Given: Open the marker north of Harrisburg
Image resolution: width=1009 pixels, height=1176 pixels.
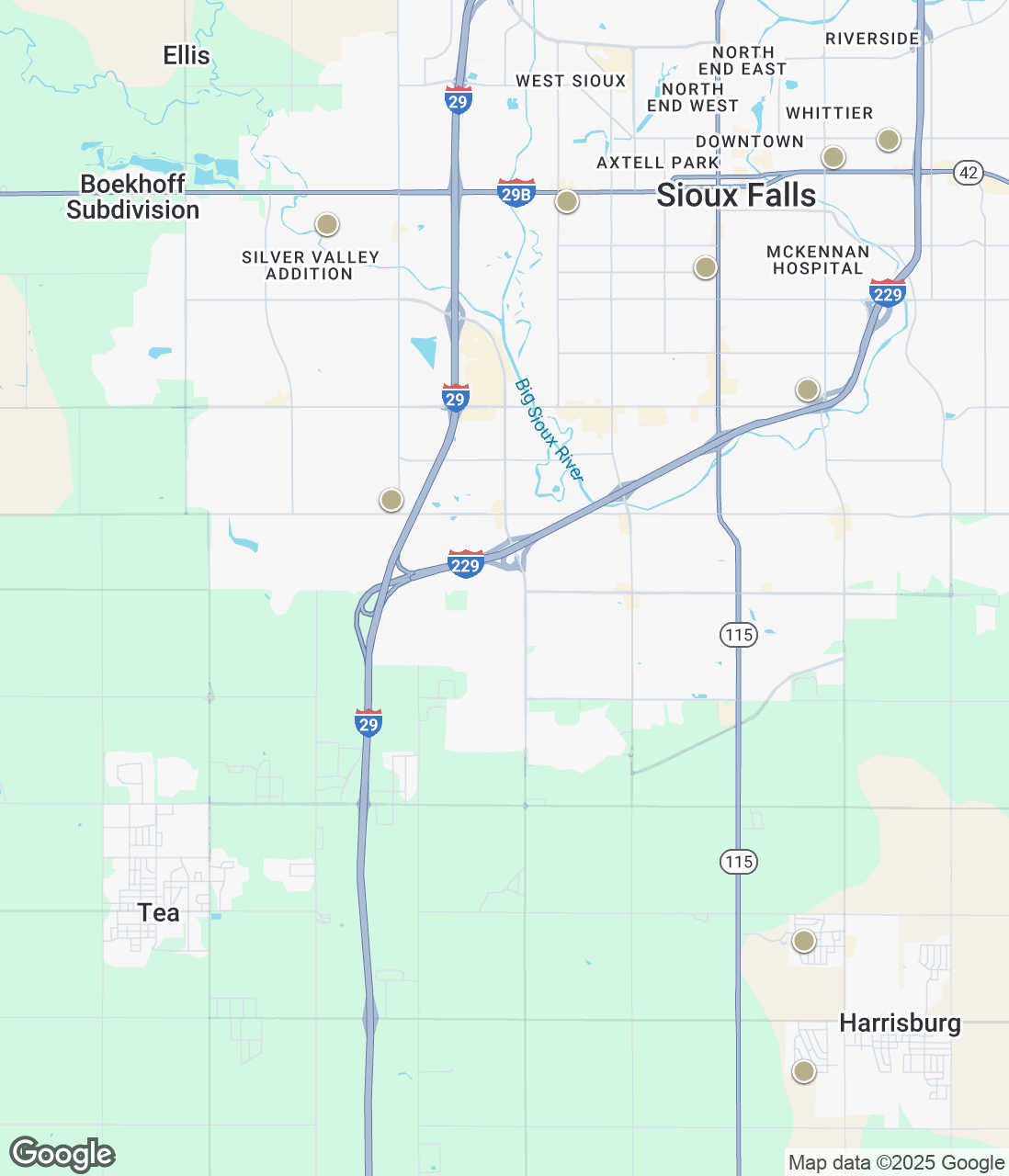Looking at the screenshot, I should tap(804, 941).
